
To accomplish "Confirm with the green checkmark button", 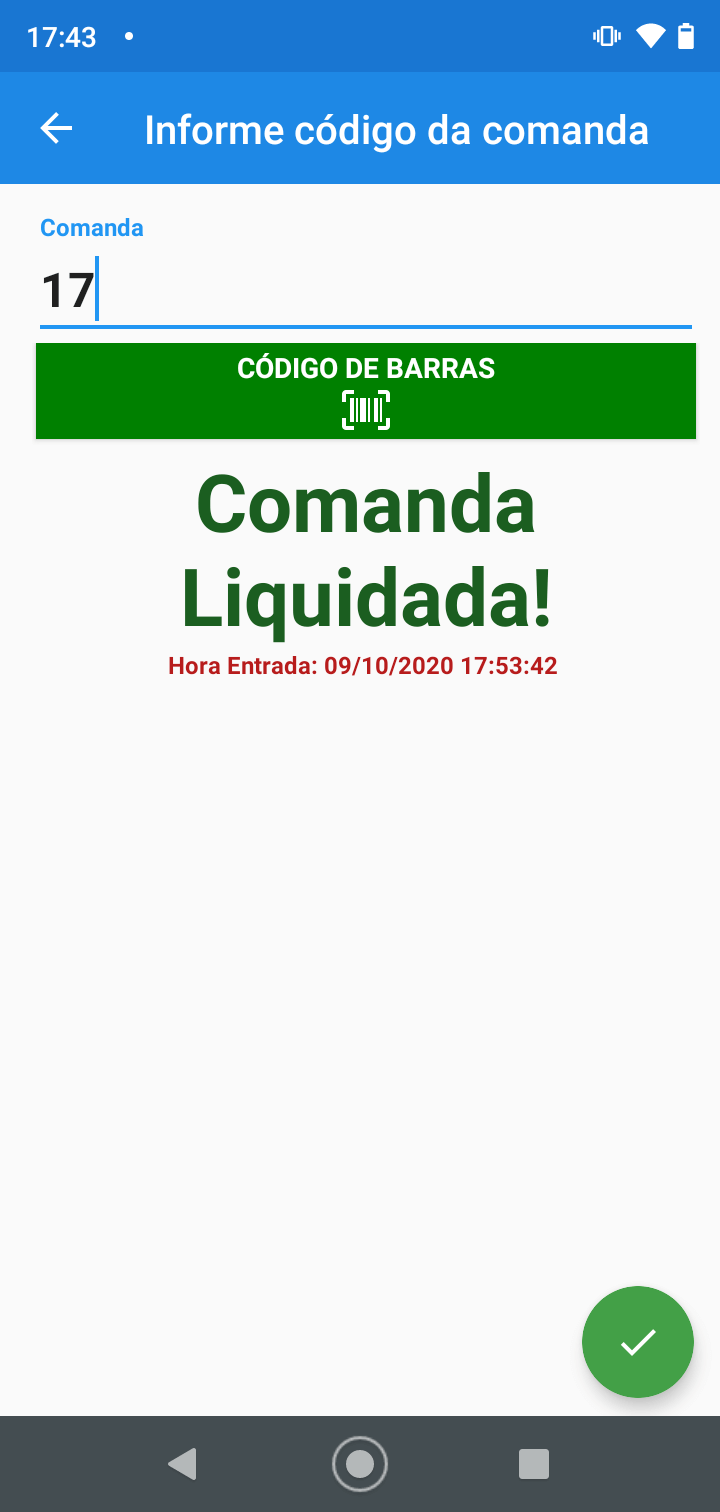I will [x=638, y=1342].
